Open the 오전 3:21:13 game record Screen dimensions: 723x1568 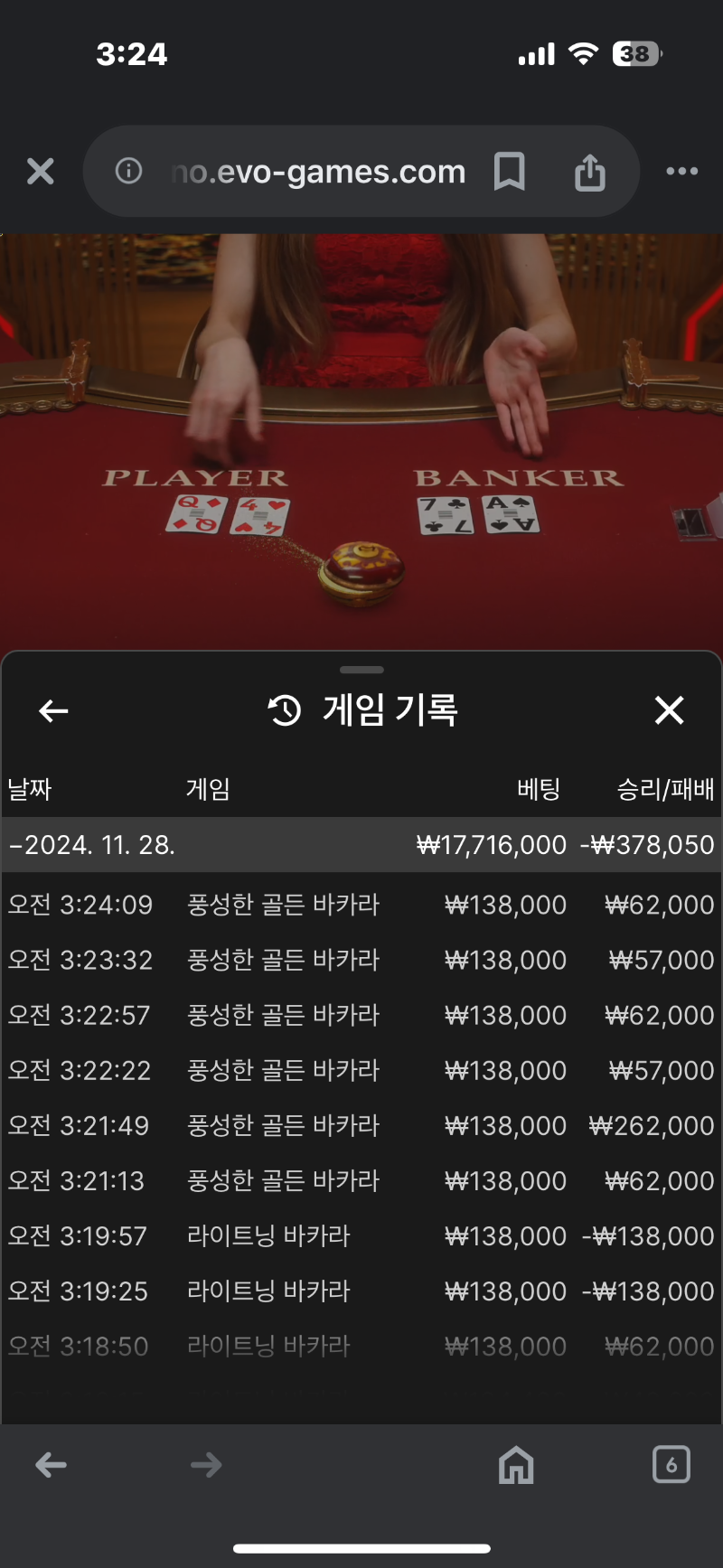click(x=361, y=1180)
